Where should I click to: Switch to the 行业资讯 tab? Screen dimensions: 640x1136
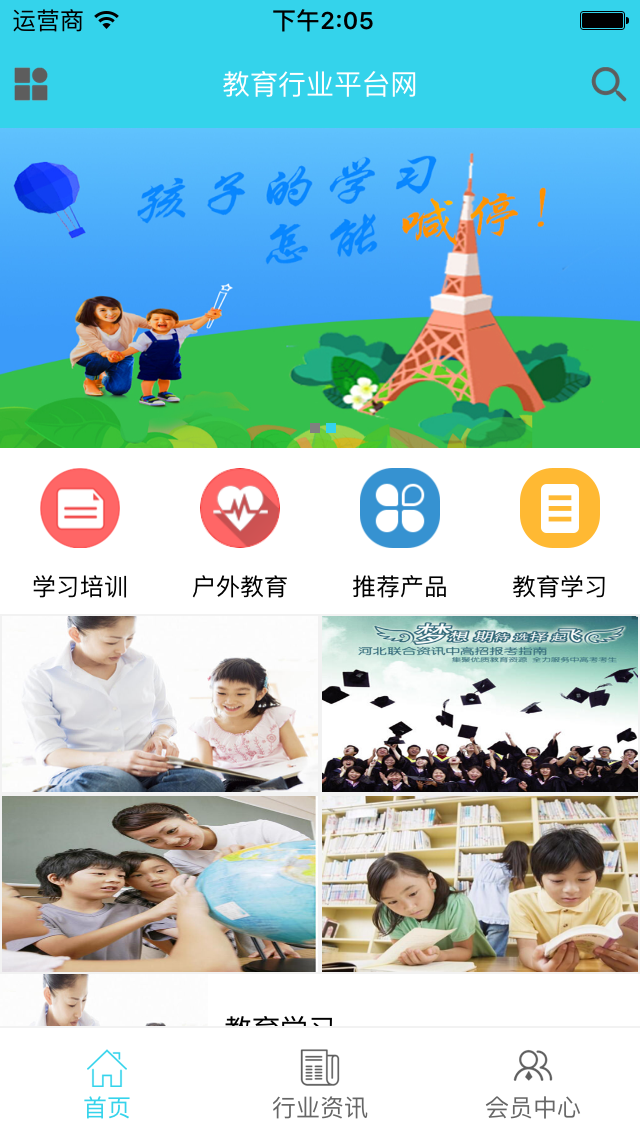click(x=320, y=1084)
